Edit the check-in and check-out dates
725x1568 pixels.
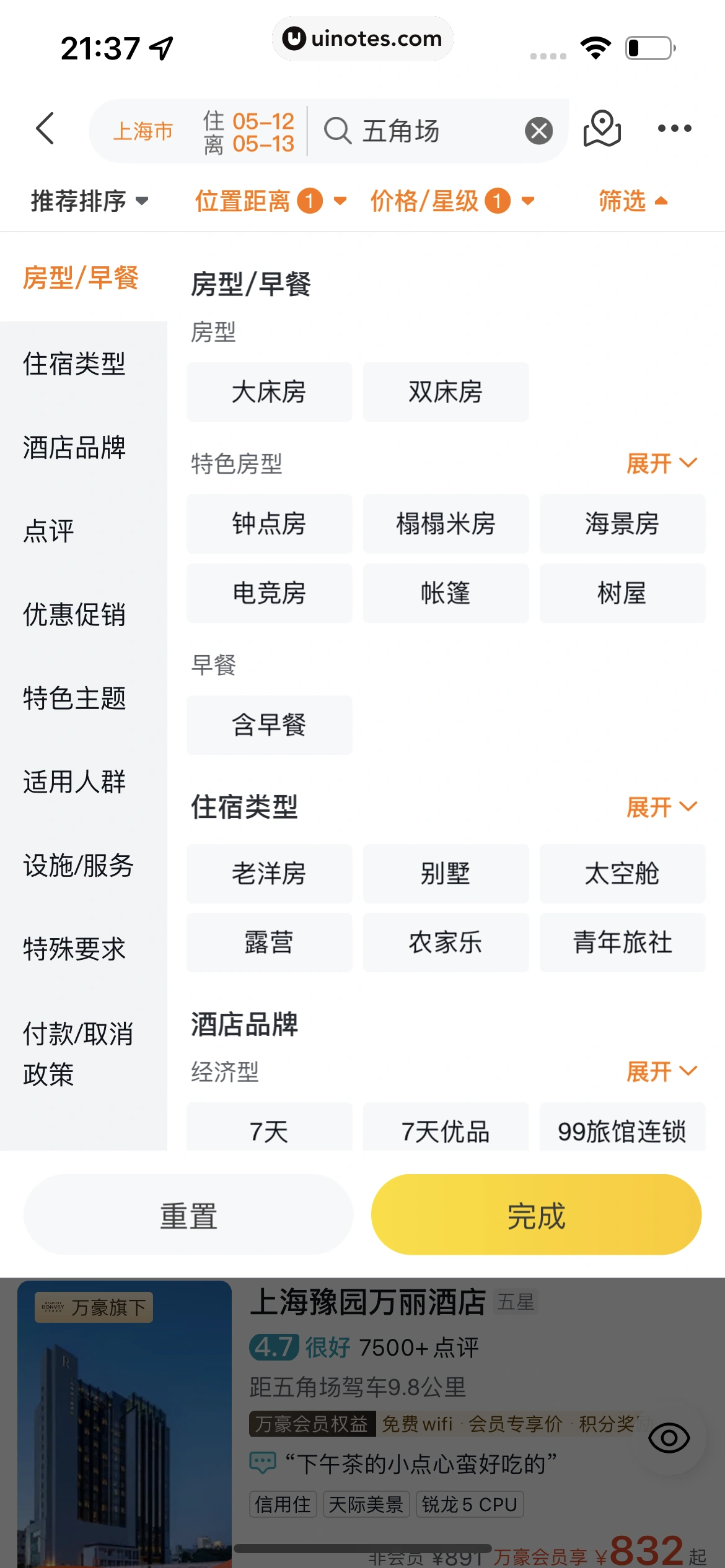click(249, 132)
